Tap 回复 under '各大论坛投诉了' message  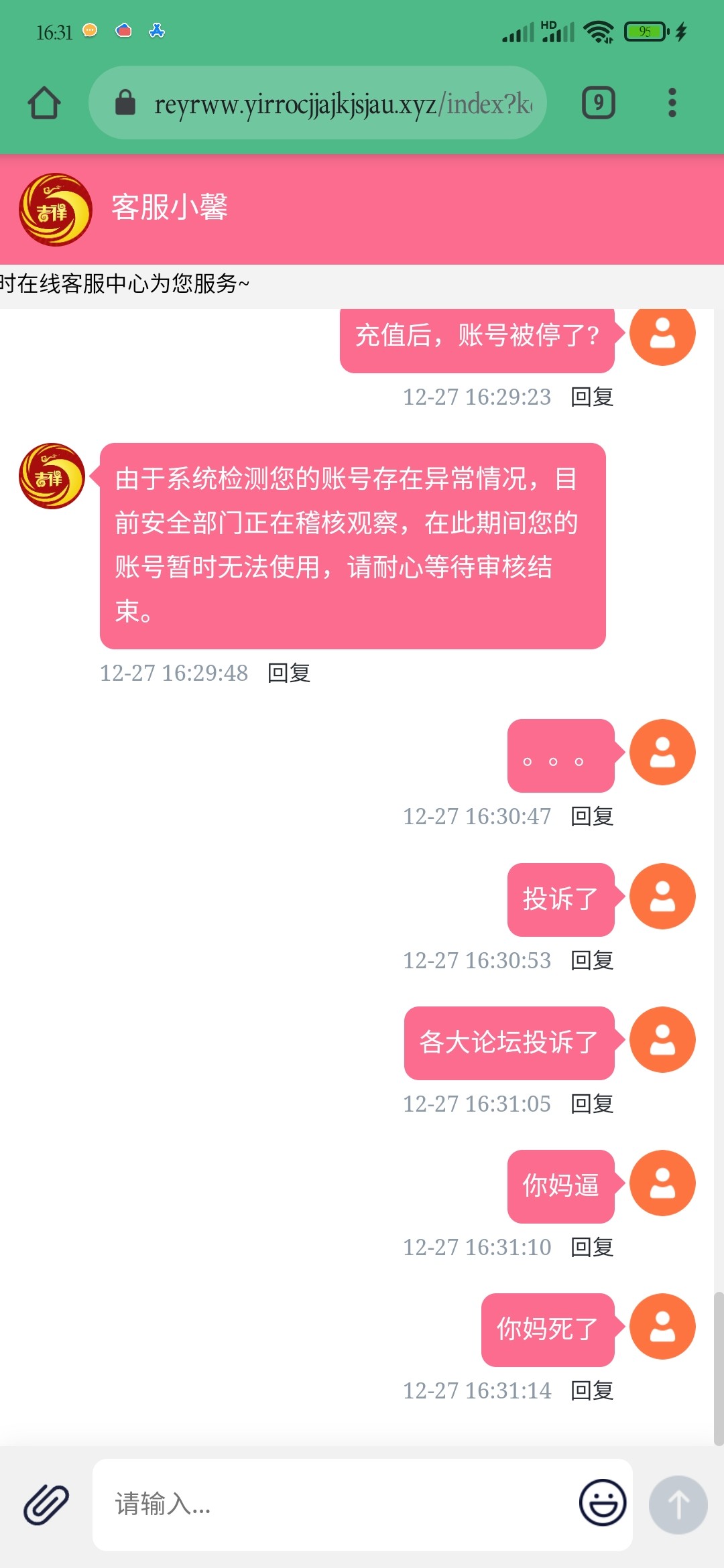591,1104
